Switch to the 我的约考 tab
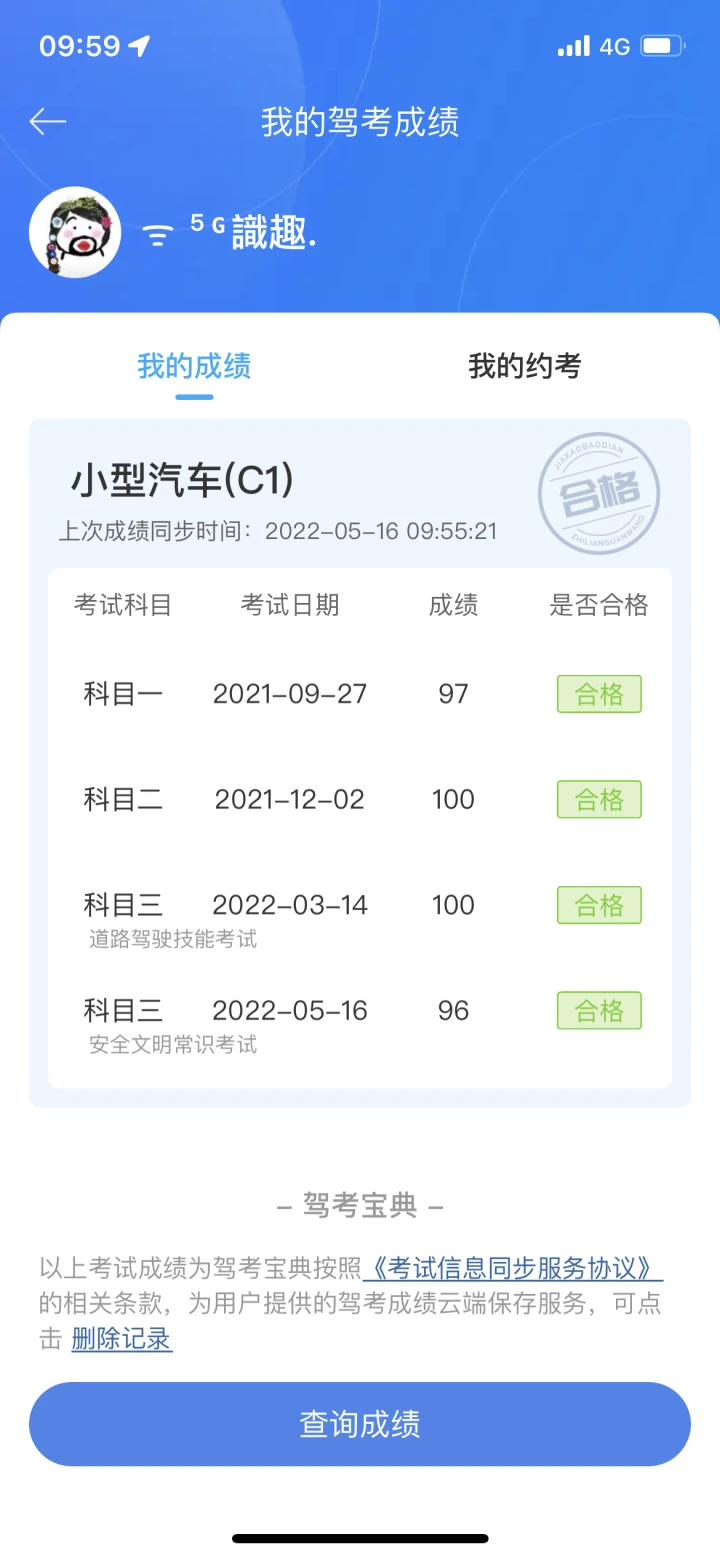The image size is (720, 1558). click(525, 366)
